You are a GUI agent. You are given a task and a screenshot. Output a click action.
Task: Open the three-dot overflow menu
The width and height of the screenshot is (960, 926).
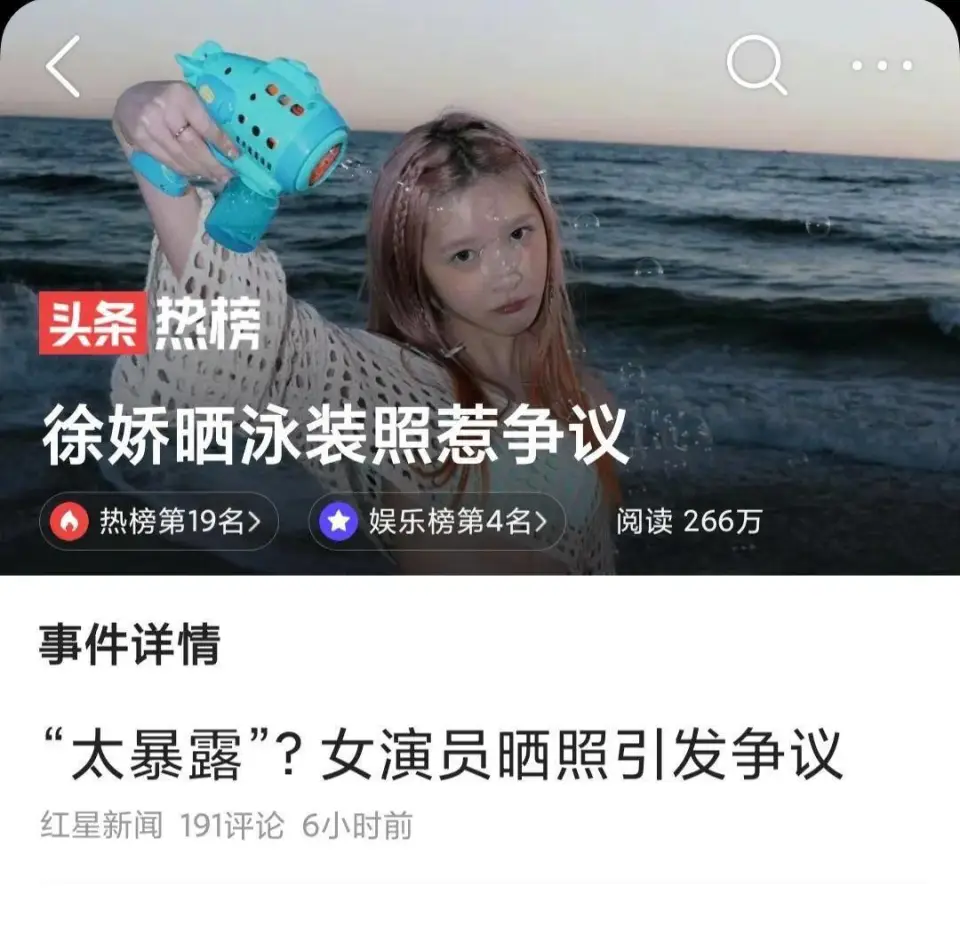[882, 66]
